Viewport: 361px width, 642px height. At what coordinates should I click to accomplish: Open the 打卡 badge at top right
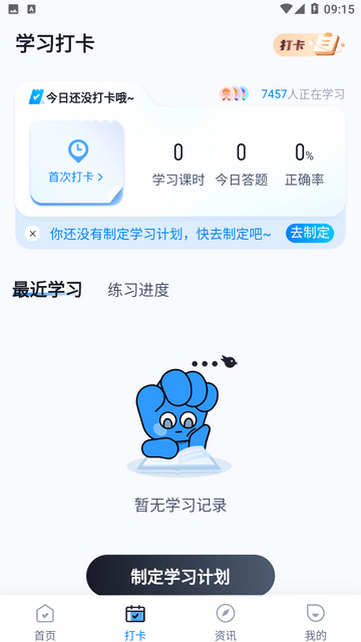click(x=309, y=45)
